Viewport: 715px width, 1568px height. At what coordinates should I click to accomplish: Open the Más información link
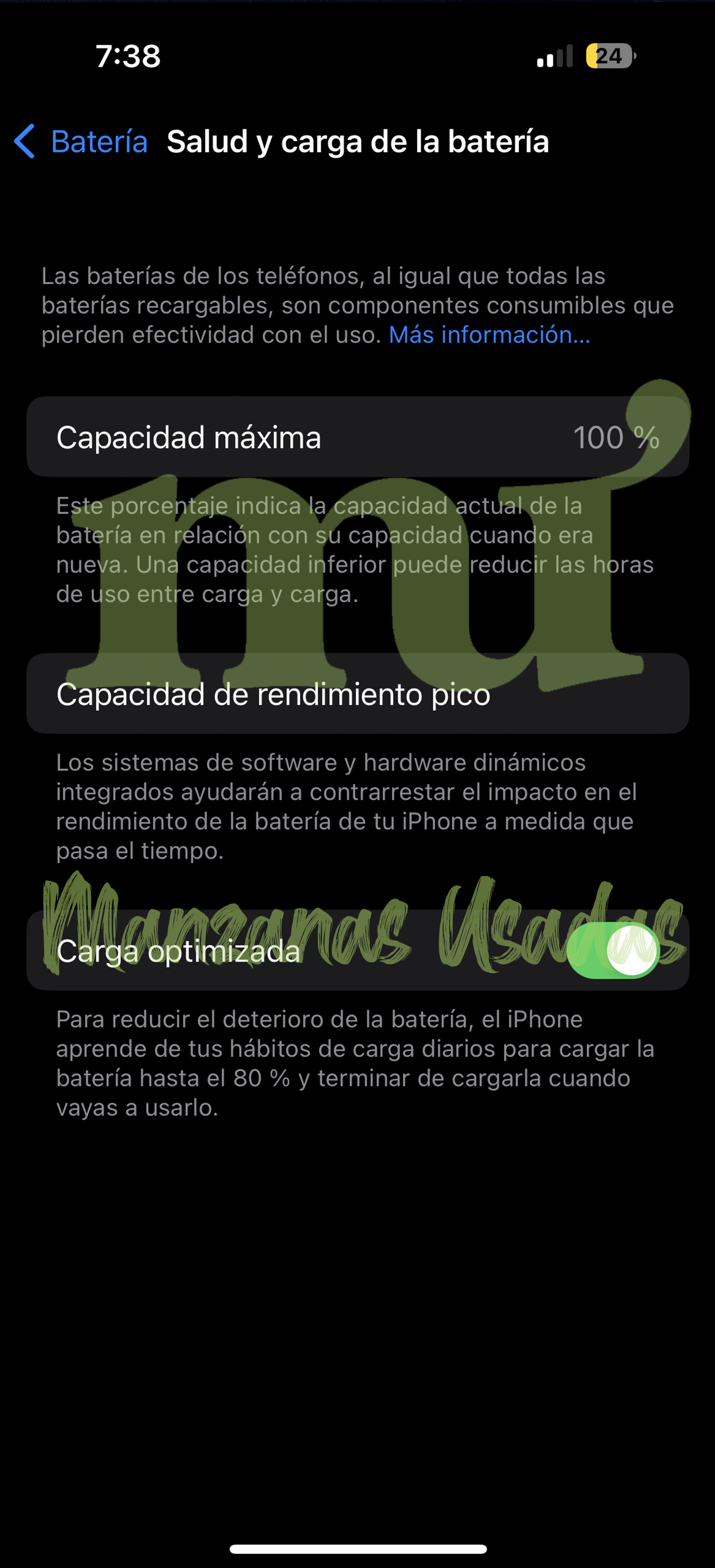pos(489,335)
